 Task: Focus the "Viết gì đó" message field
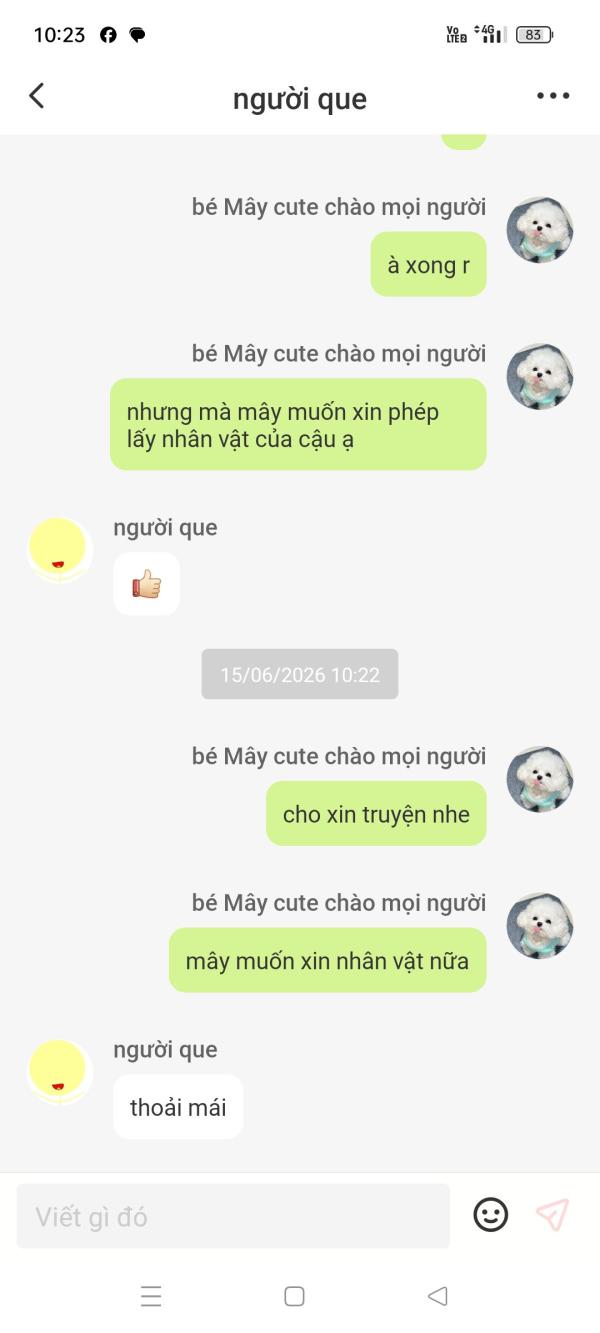point(233,1216)
